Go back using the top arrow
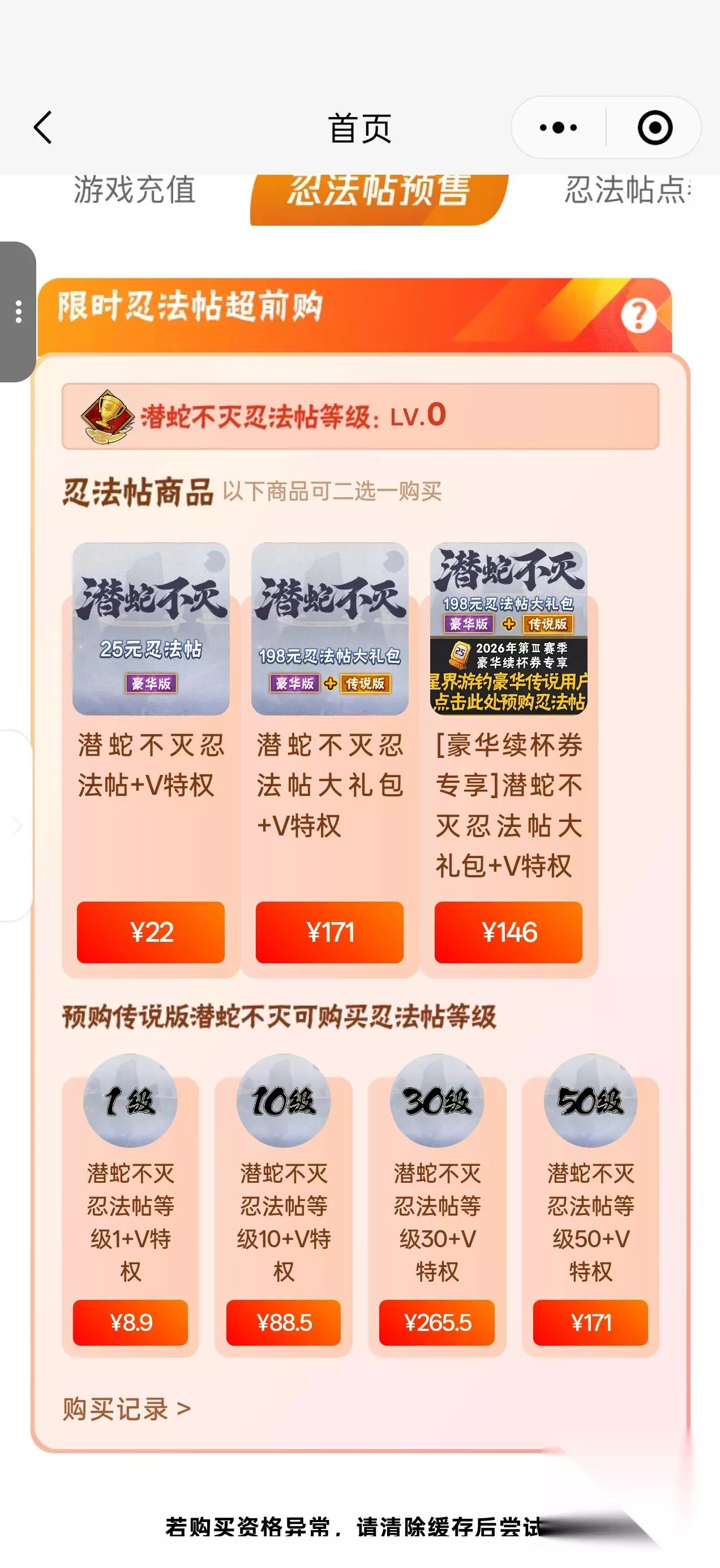Image resolution: width=720 pixels, height=1568 pixels. click(42, 128)
